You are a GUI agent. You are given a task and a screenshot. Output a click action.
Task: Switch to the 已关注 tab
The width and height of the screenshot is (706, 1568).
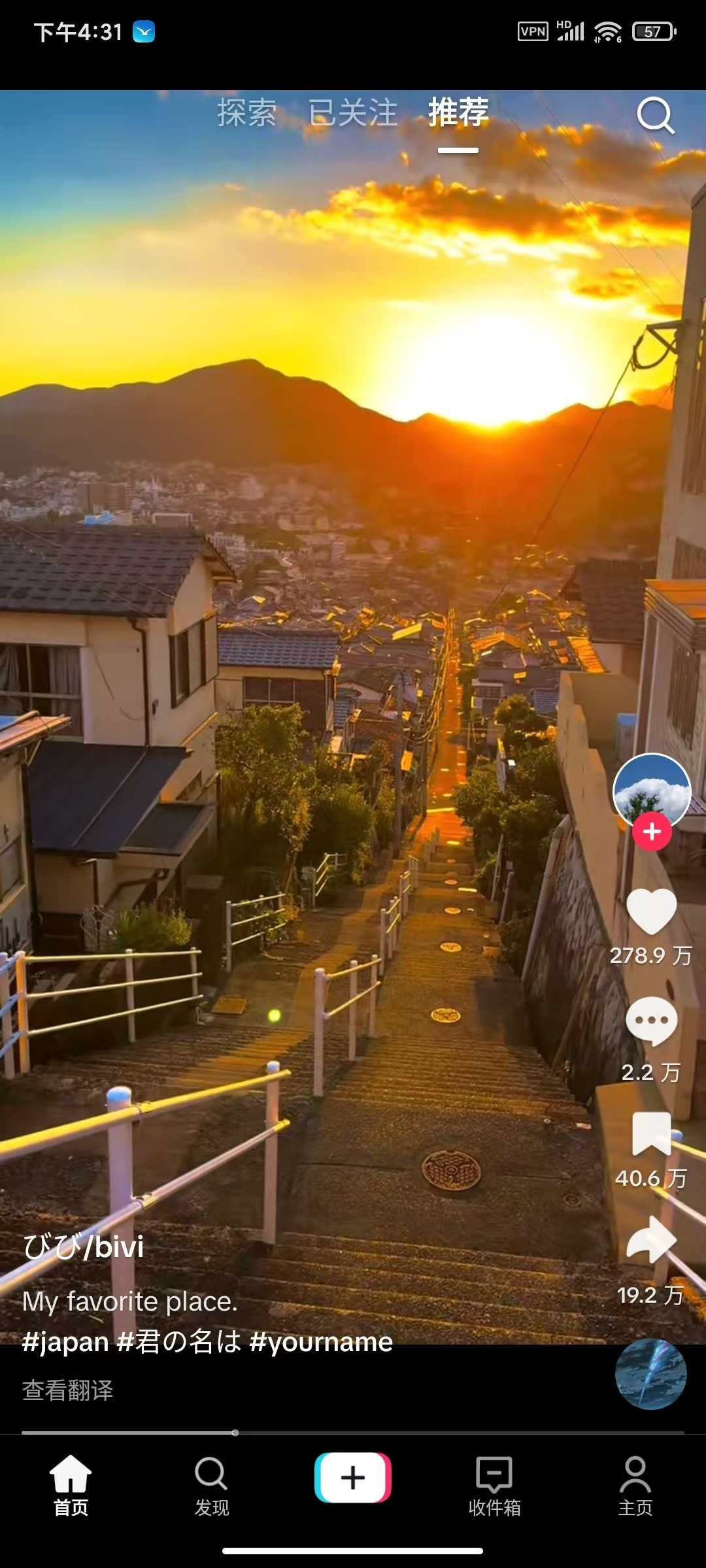tap(353, 113)
